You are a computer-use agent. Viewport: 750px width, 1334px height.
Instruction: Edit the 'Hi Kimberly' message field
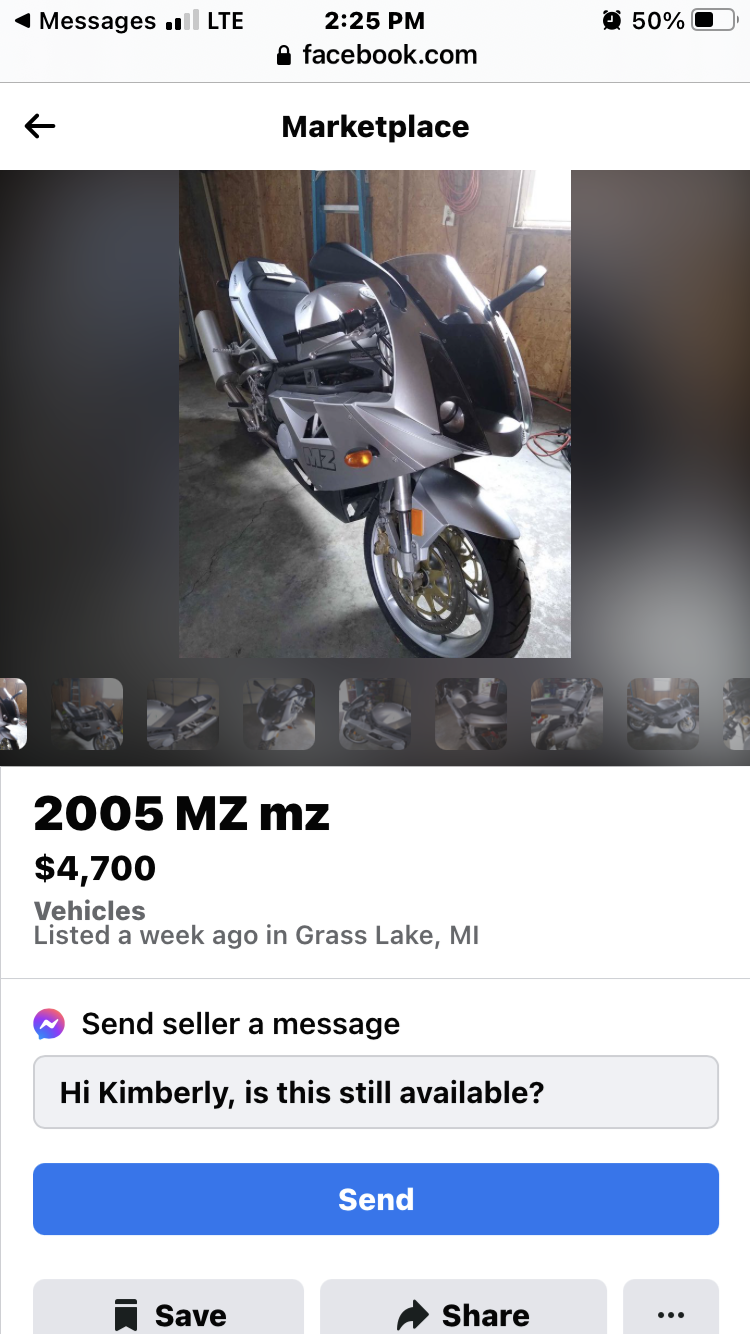(376, 1092)
